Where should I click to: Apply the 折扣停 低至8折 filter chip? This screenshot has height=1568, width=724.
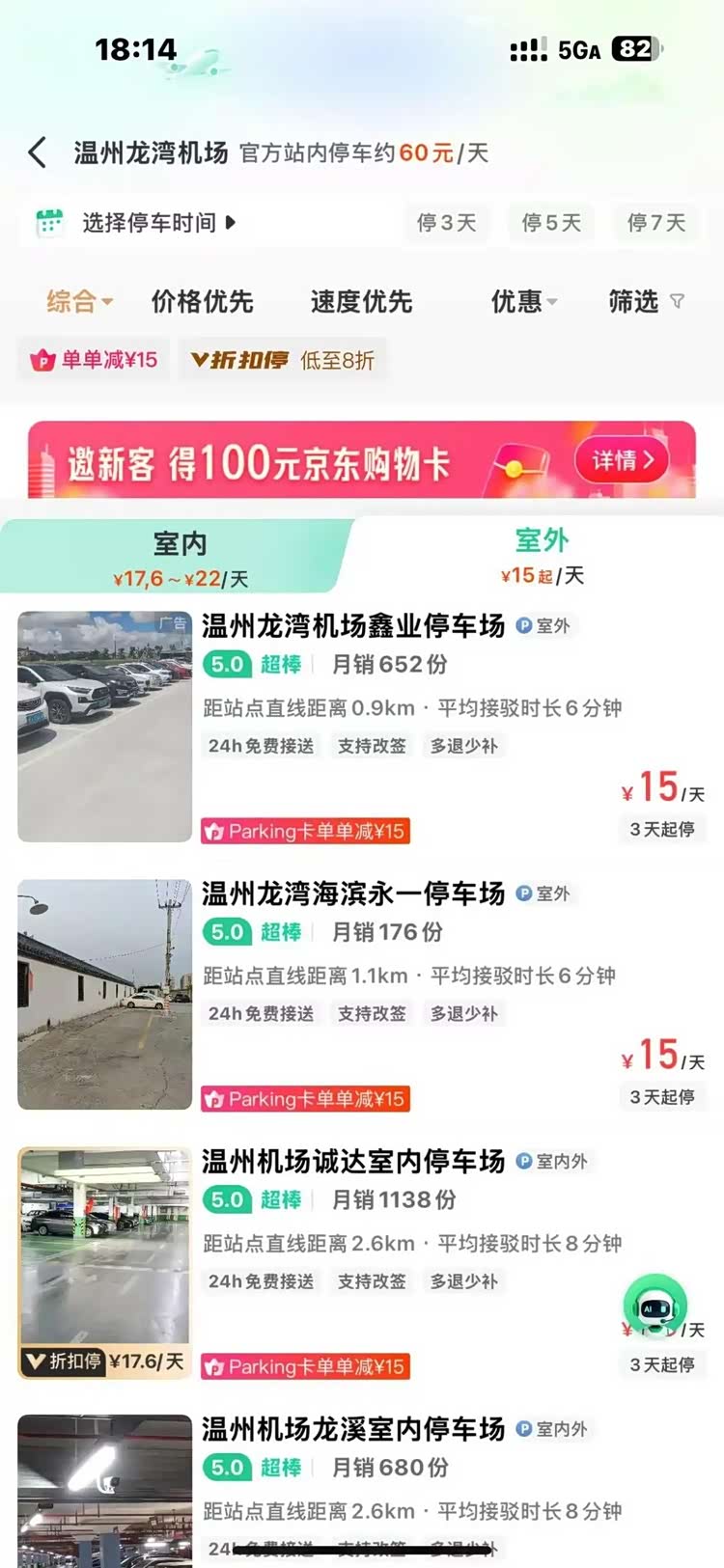click(x=283, y=360)
